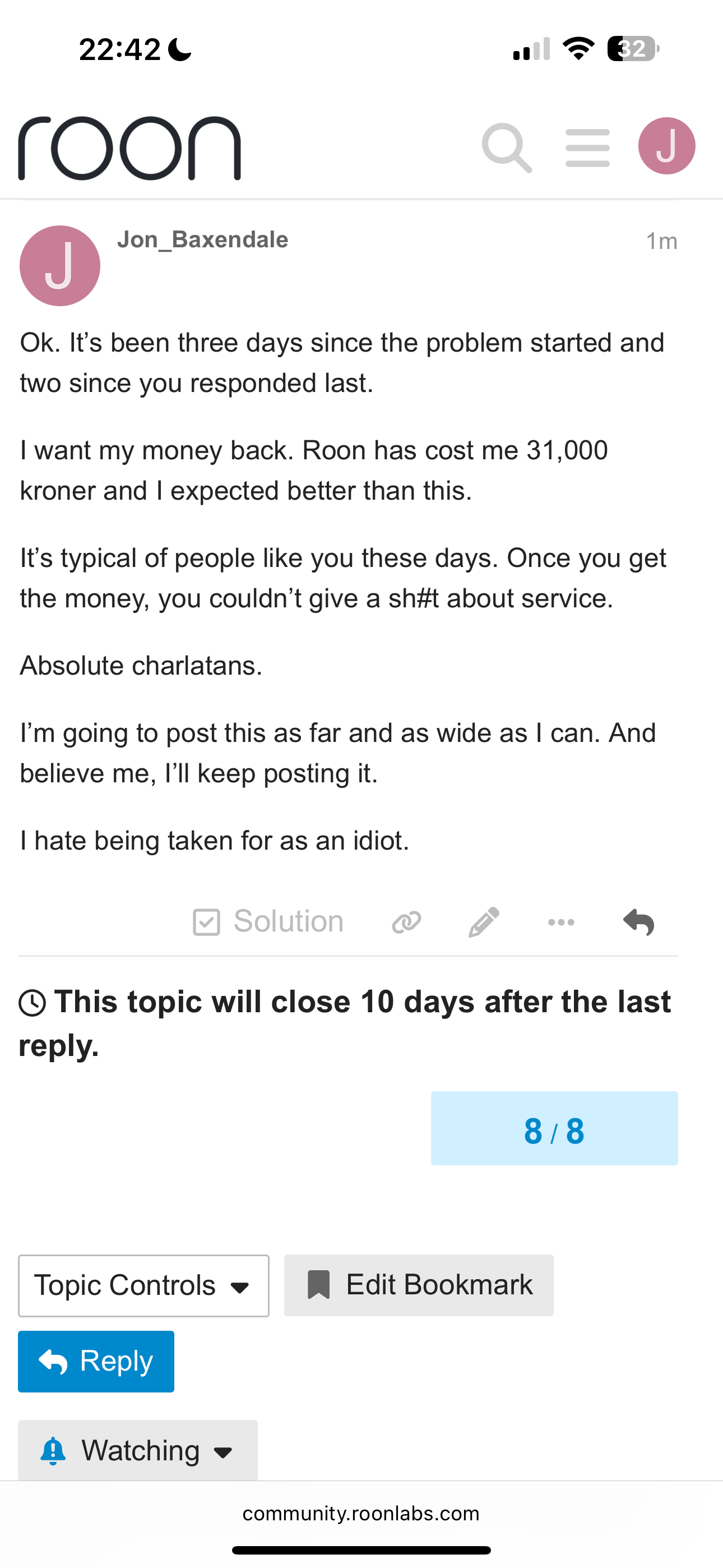Tap the blue Reply button

pyautogui.click(x=96, y=1362)
